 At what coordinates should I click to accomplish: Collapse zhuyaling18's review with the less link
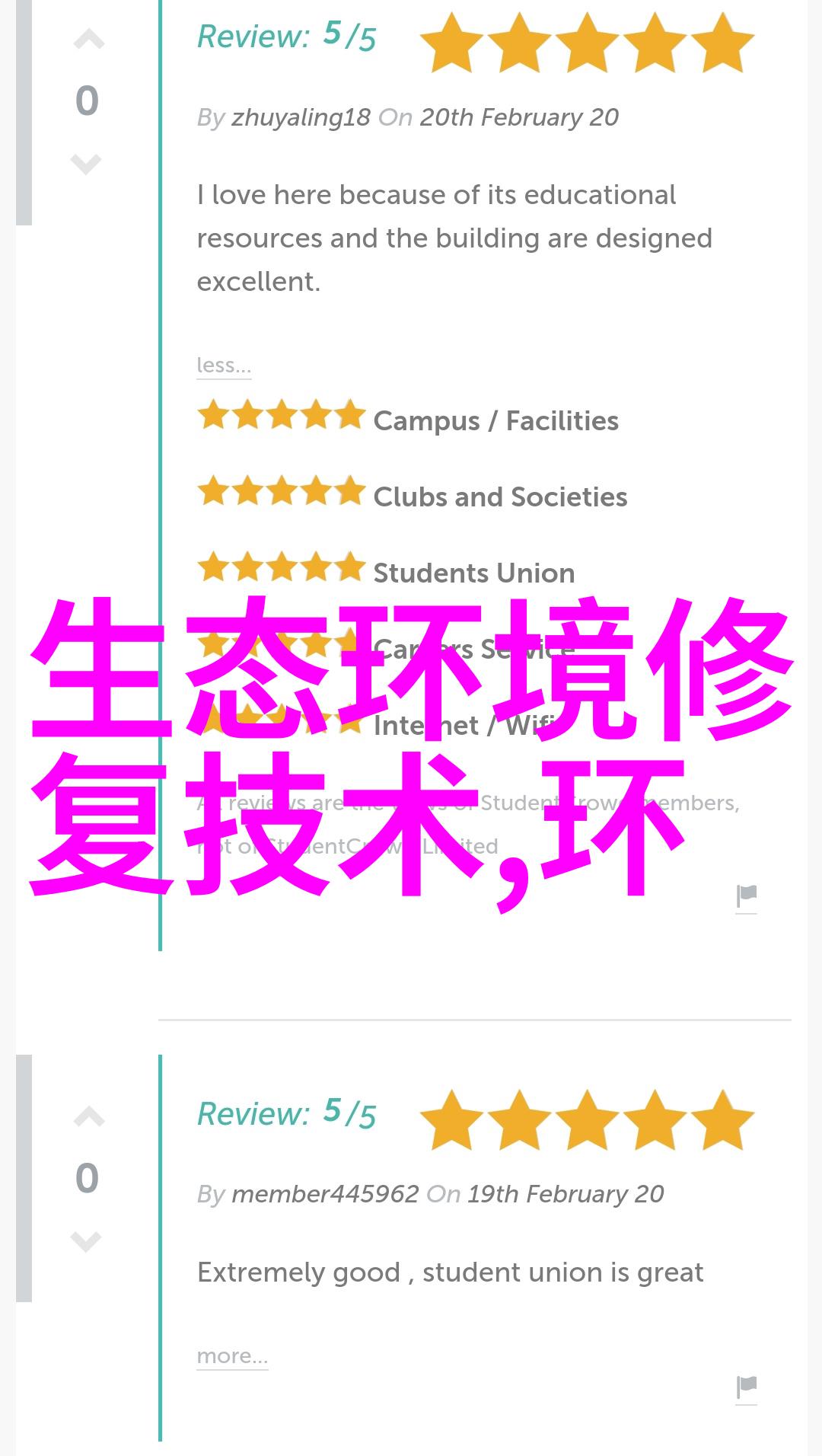coord(223,366)
